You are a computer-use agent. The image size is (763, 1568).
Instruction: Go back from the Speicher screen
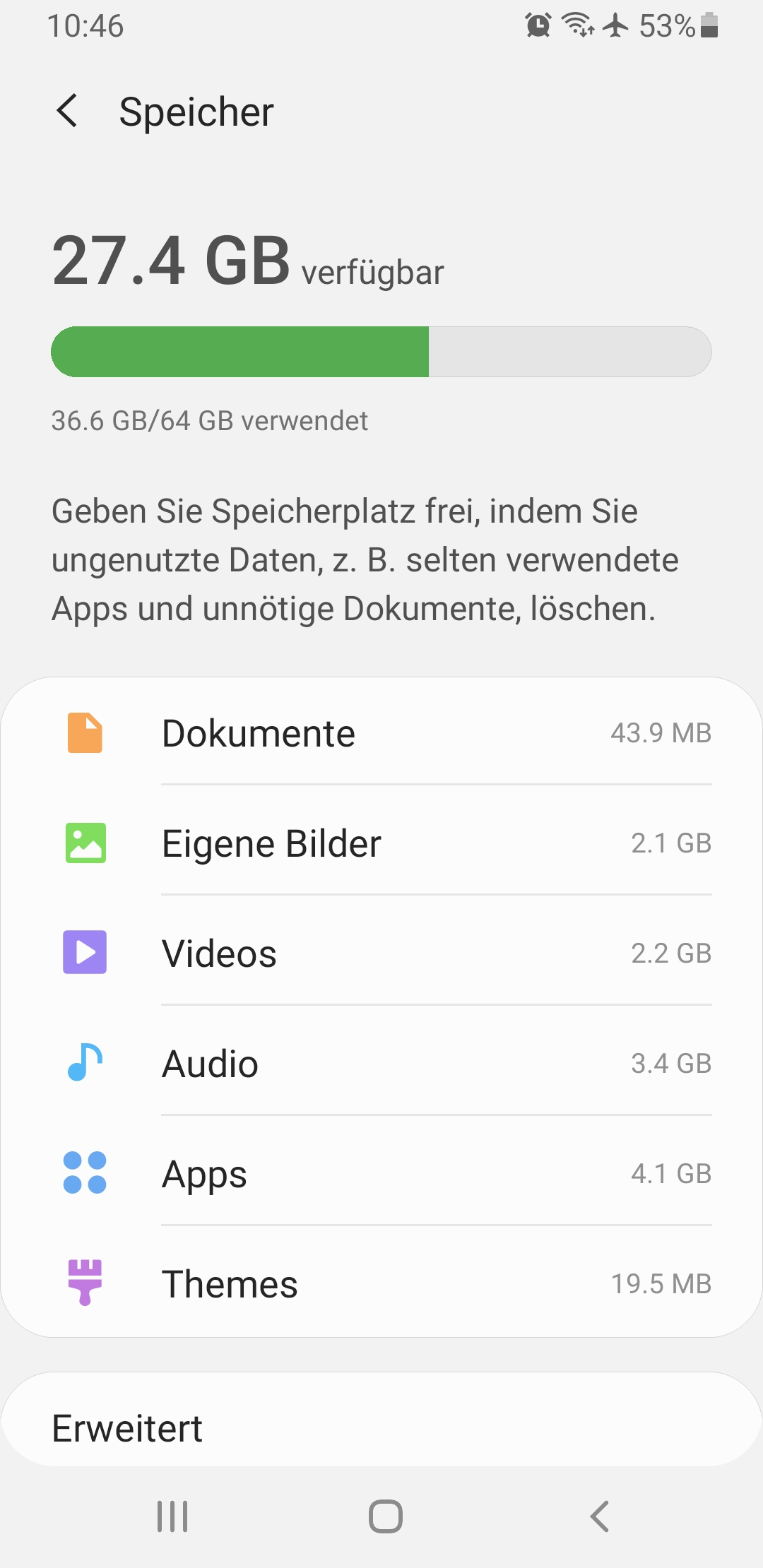point(67,112)
